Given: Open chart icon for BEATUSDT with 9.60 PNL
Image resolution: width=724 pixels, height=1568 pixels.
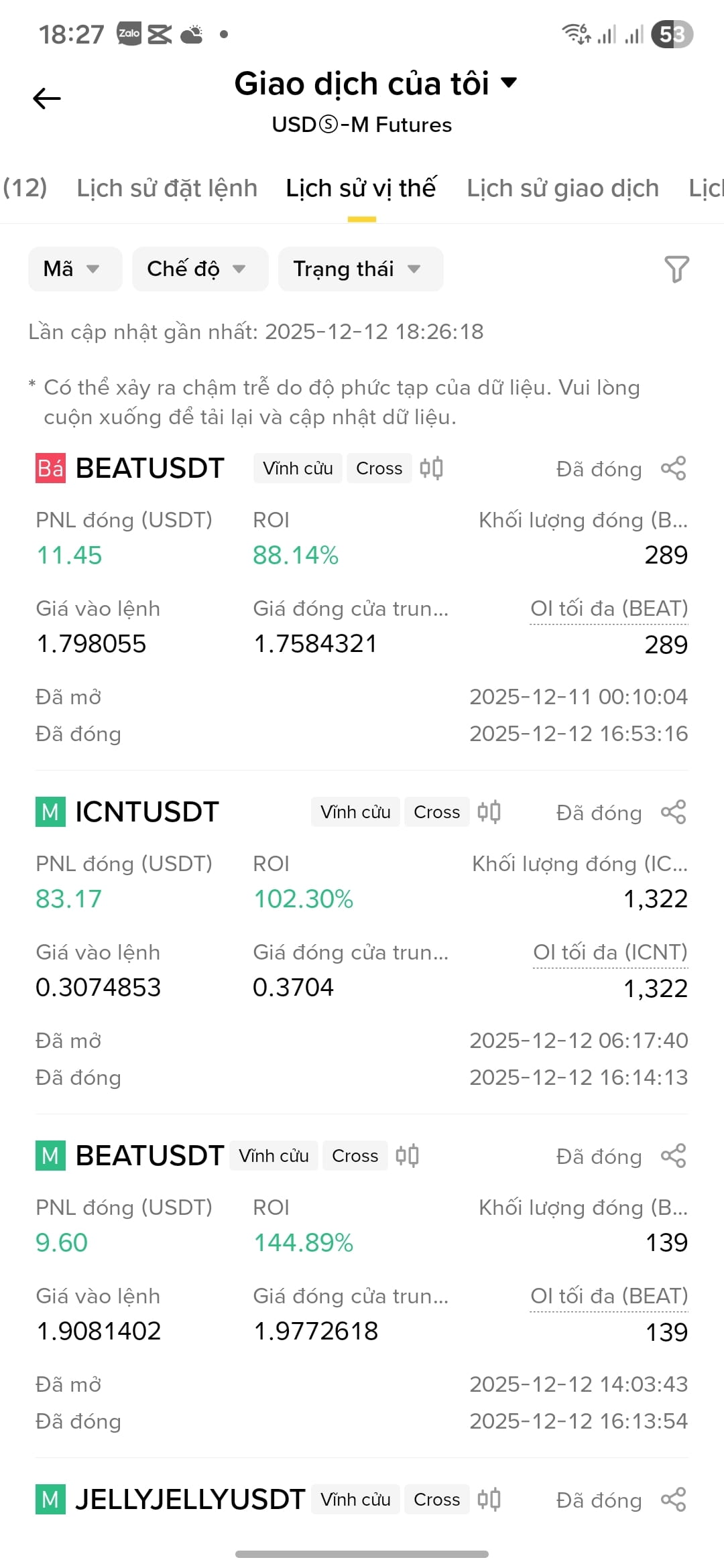Looking at the screenshot, I should [408, 1155].
